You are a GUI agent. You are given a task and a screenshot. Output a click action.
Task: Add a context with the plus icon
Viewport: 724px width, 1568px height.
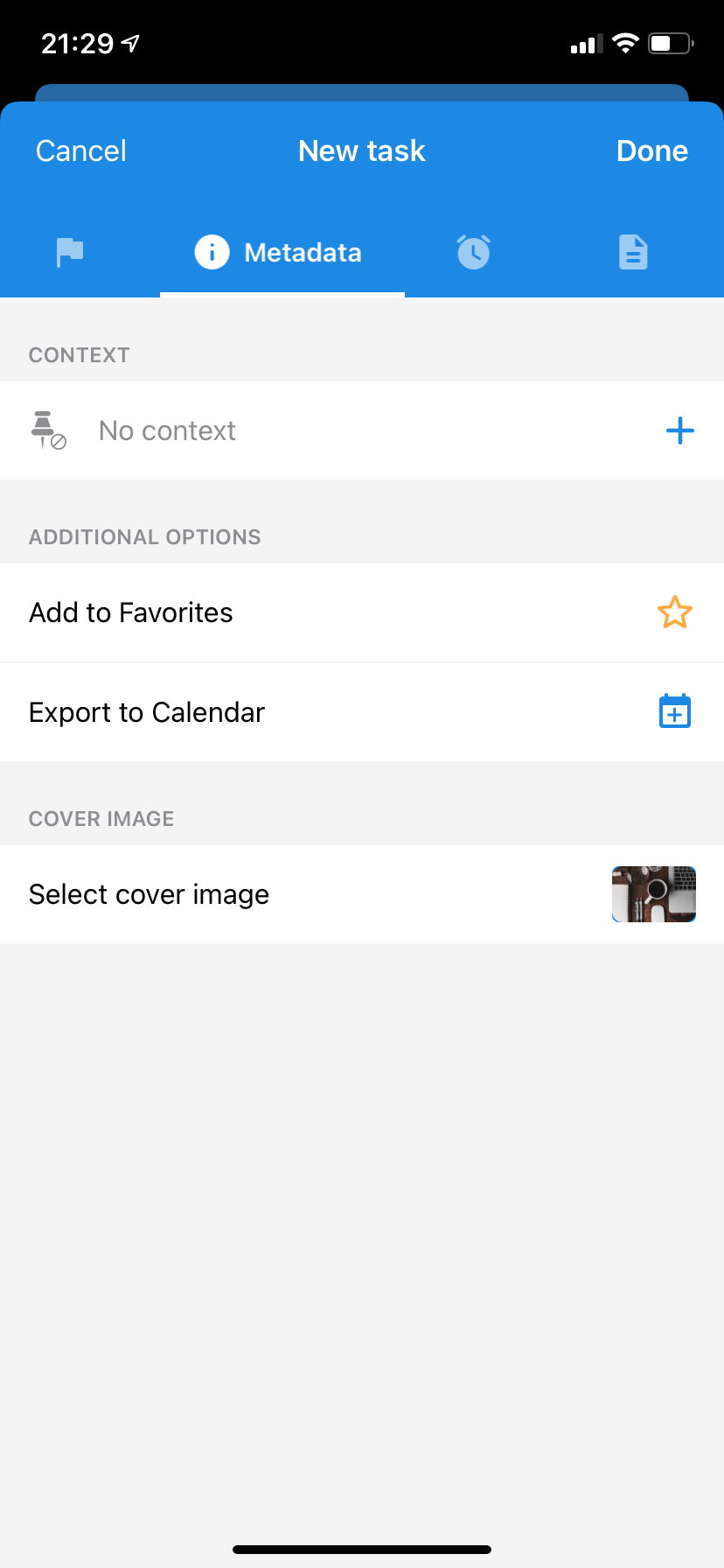[x=679, y=430]
